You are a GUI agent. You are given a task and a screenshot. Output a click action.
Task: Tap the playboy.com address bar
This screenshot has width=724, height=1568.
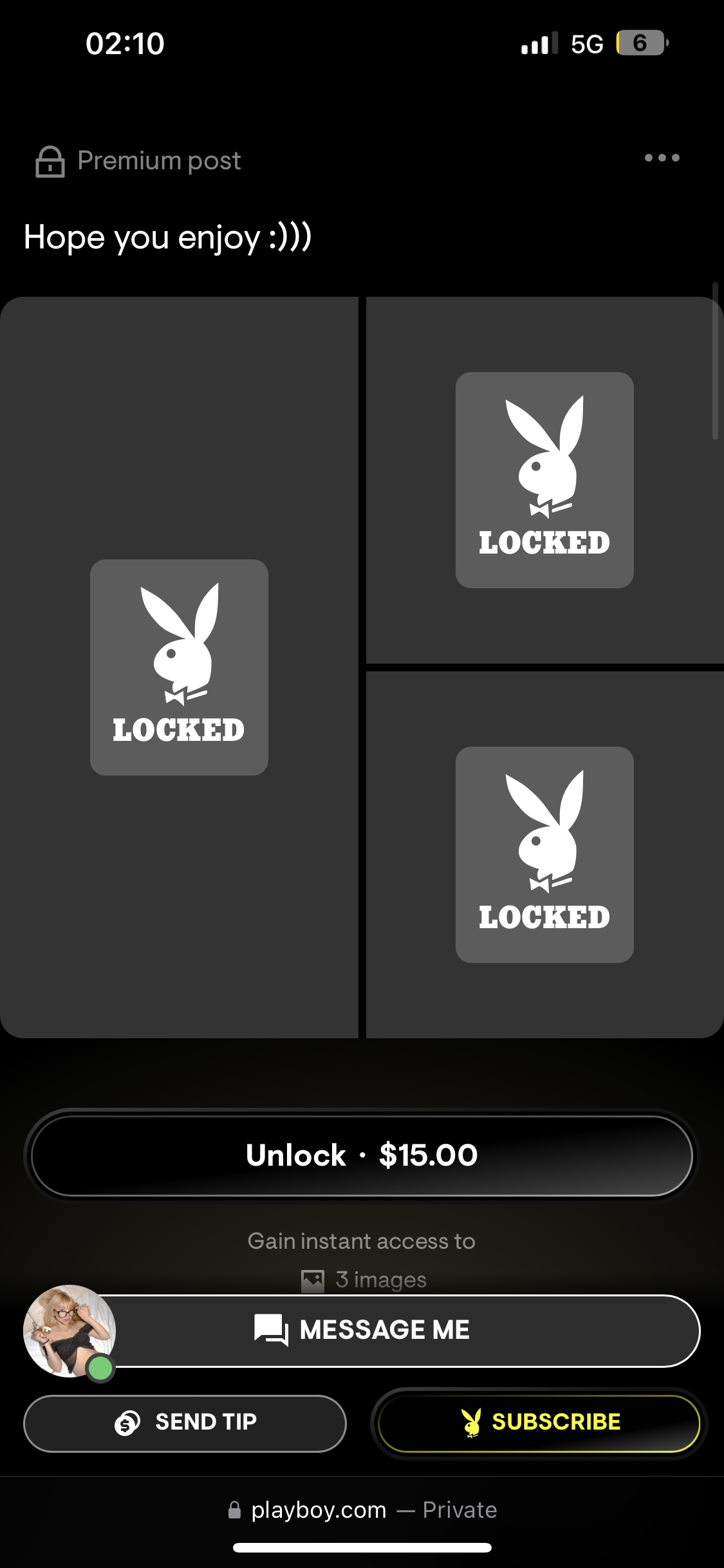362,1510
